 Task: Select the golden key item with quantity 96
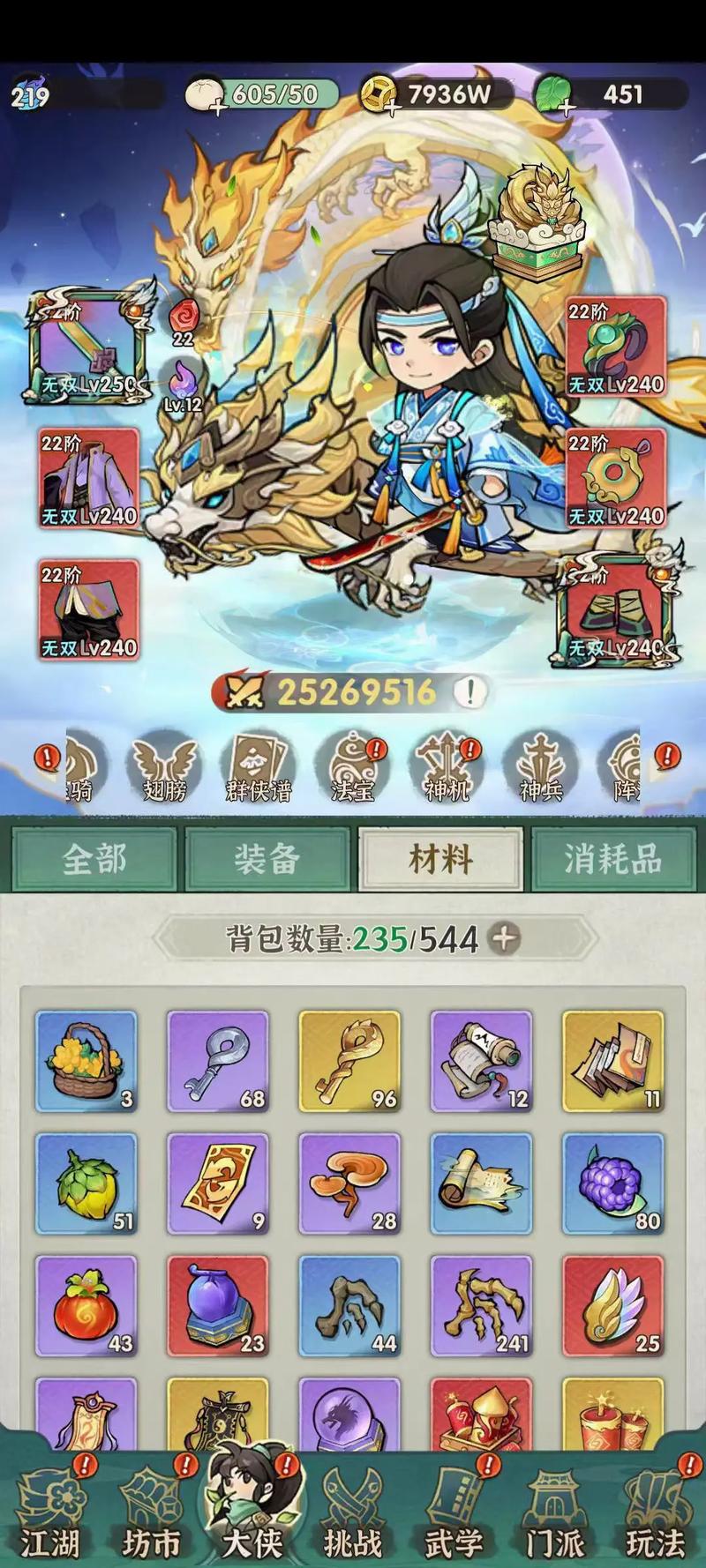(349, 1062)
